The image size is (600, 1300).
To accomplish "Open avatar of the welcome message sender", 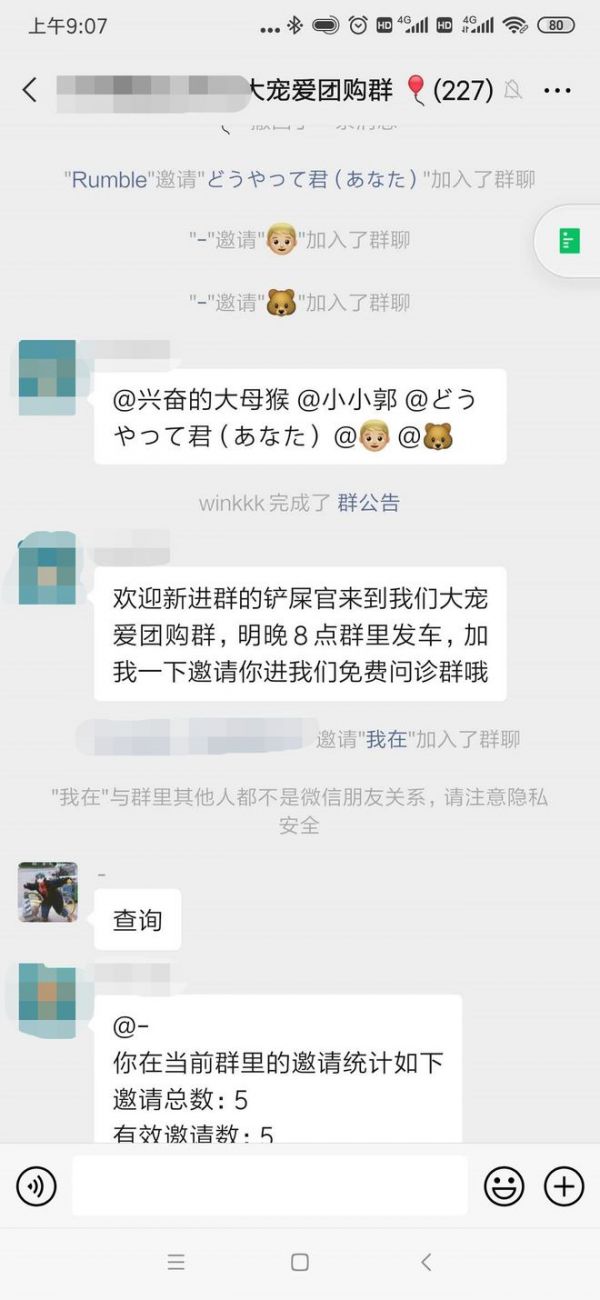I will click(x=48, y=568).
